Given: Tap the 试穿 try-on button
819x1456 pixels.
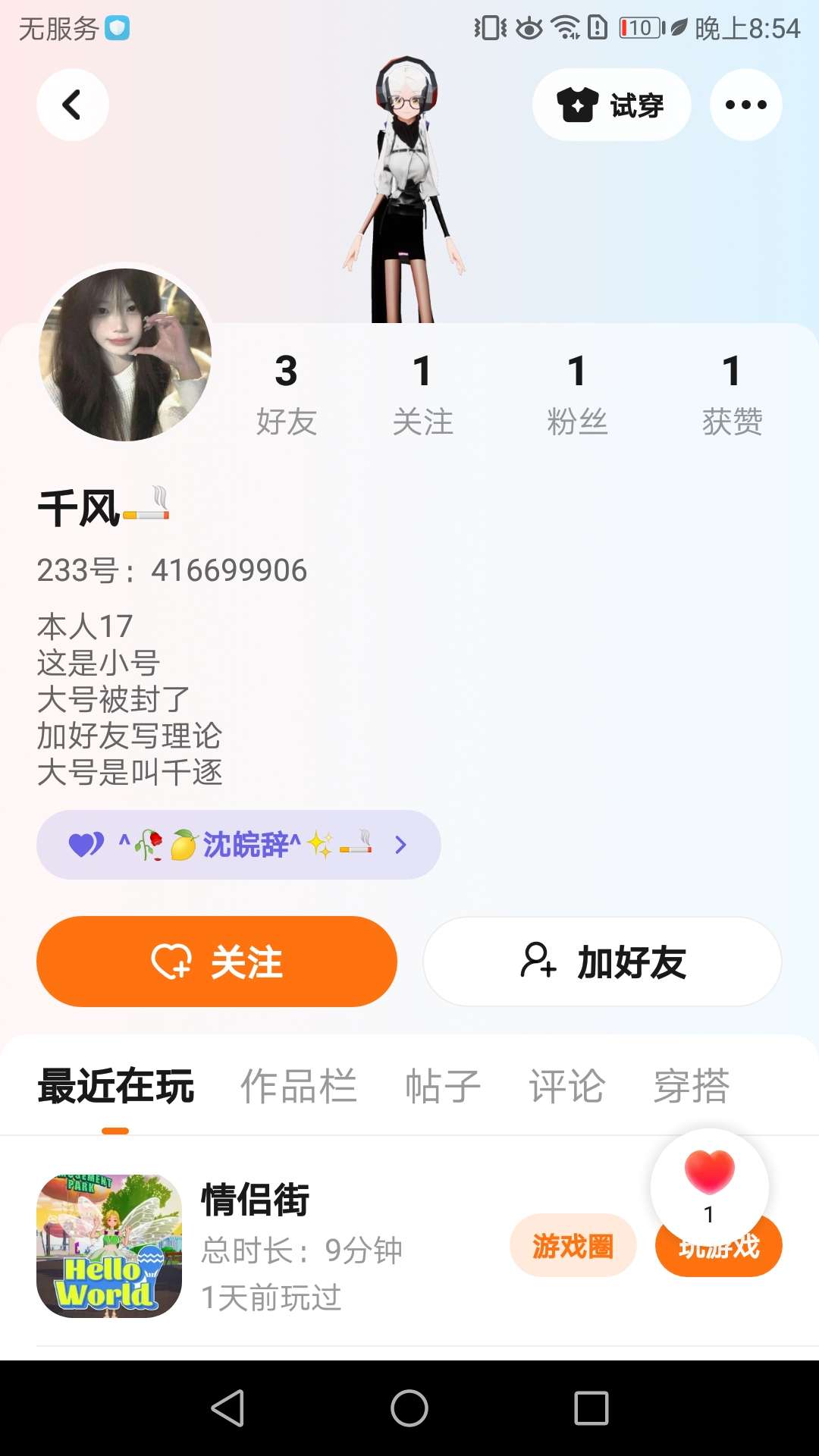Looking at the screenshot, I should [x=611, y=105].
